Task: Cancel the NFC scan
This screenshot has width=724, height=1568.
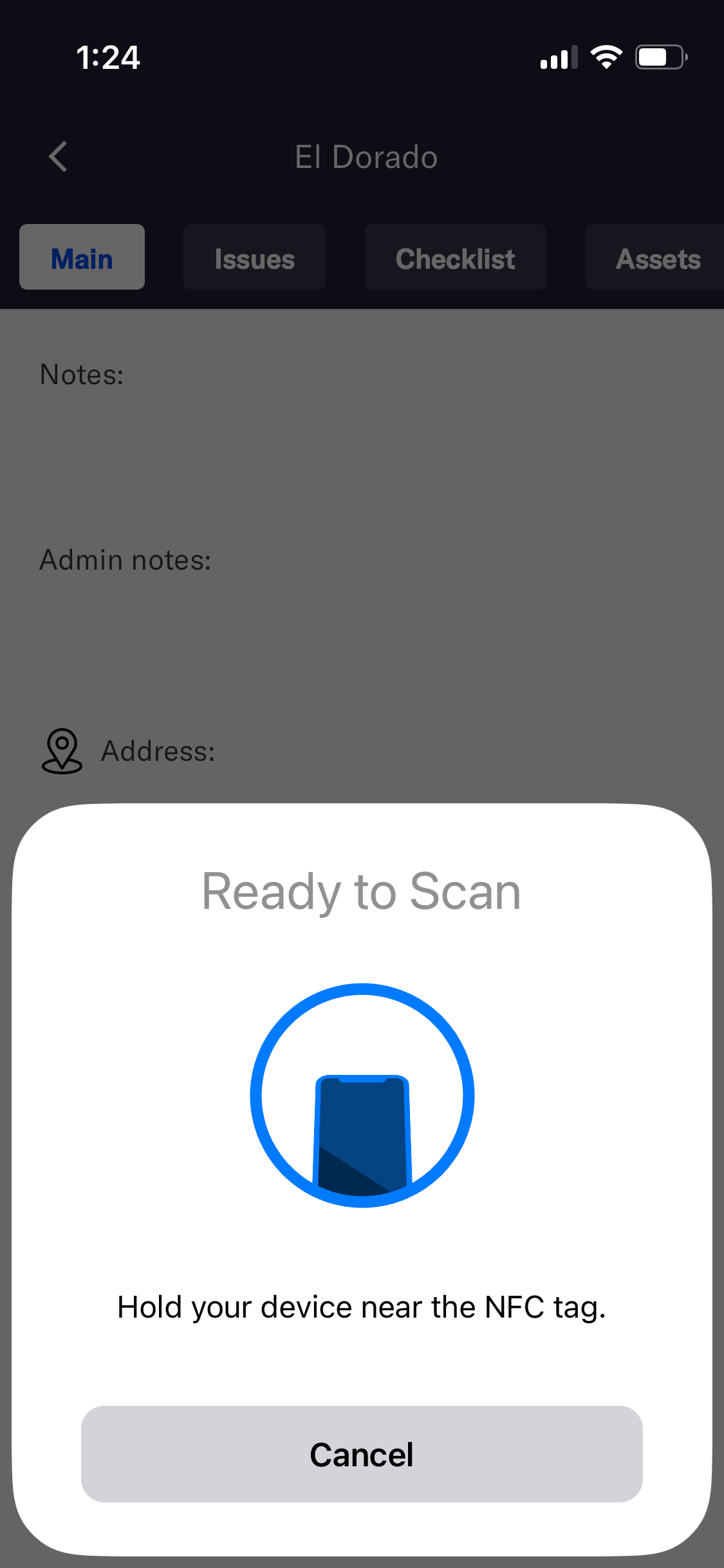Action: pos(362,1453)
